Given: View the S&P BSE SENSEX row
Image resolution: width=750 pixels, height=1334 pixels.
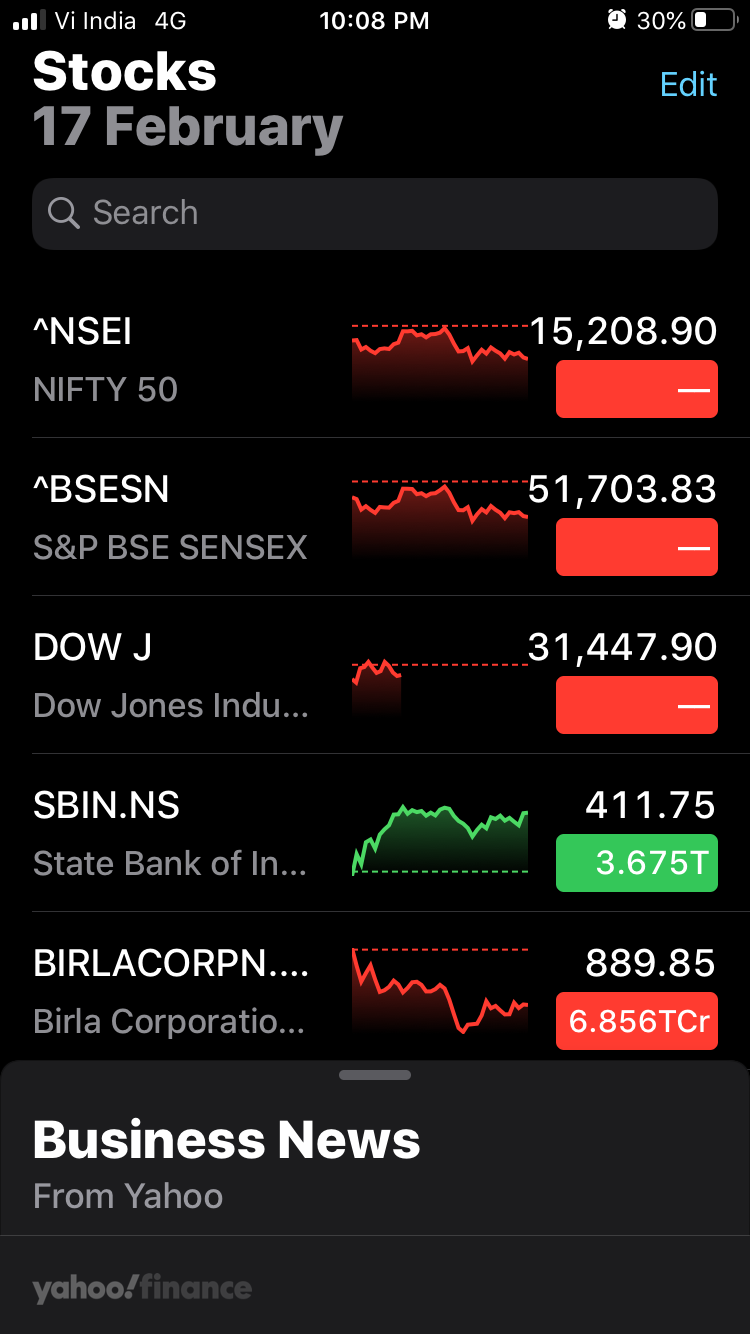Looking at the screenshot, I should 180,518.
